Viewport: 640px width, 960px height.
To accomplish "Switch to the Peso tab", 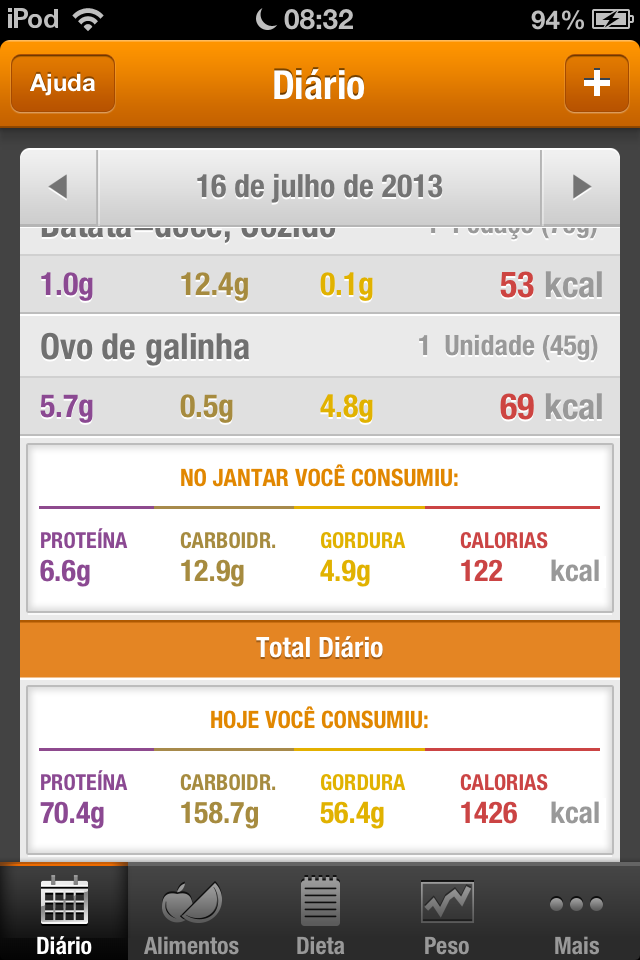I will pos(446,914).
